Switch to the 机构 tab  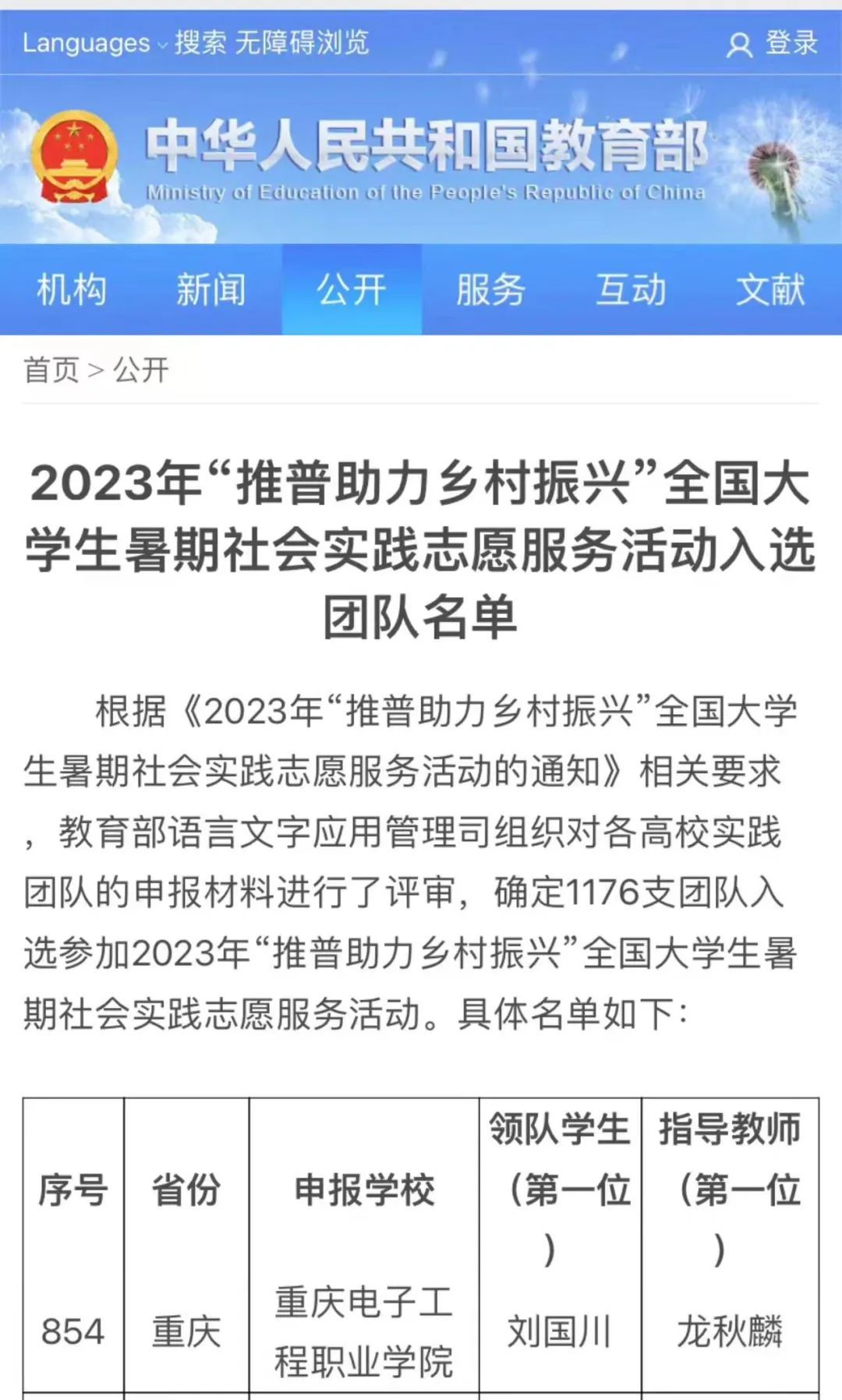pyautogui.click(x=71, y=290)
